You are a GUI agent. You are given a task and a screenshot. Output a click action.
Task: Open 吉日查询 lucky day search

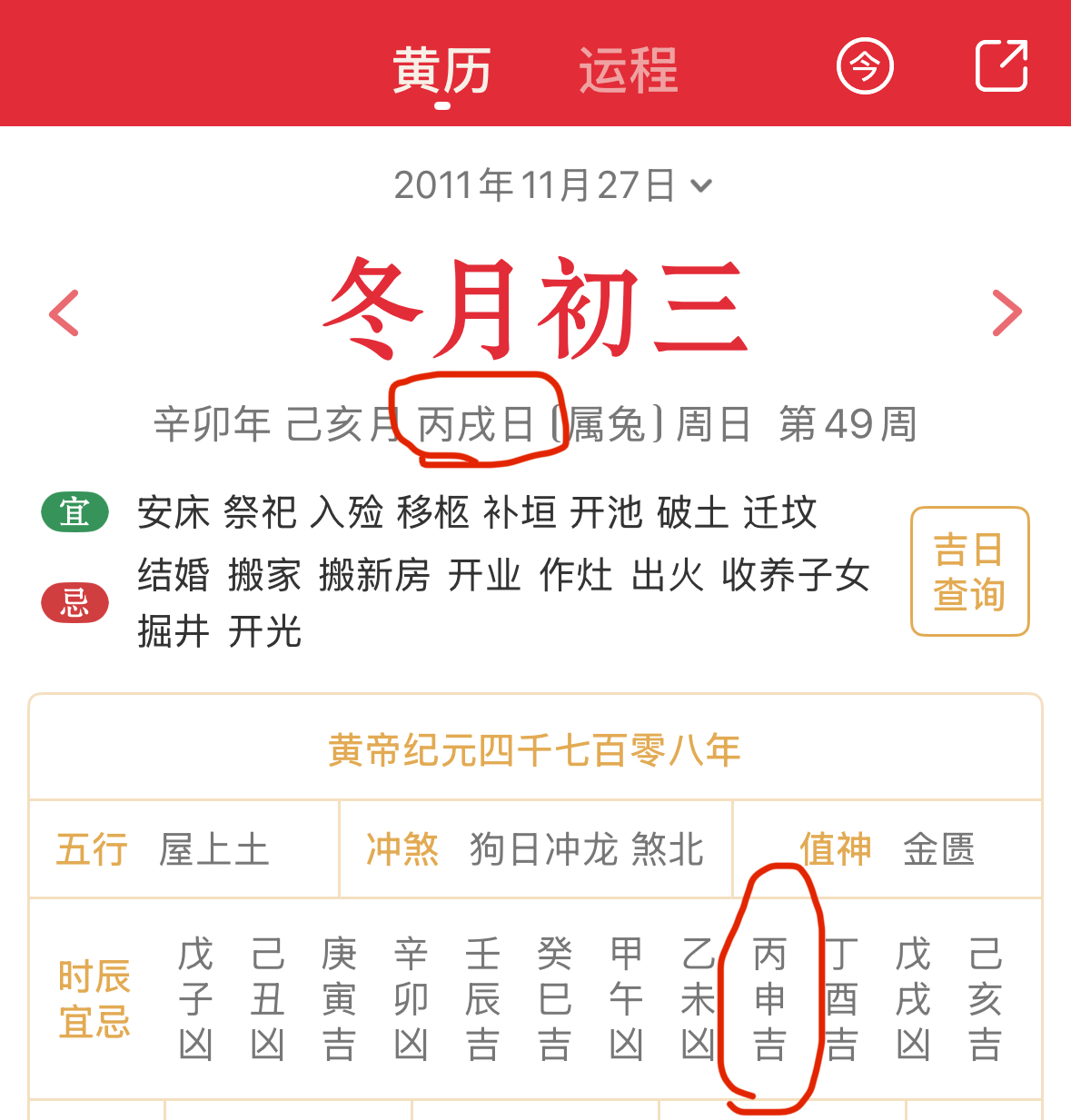tap(969, 571)
